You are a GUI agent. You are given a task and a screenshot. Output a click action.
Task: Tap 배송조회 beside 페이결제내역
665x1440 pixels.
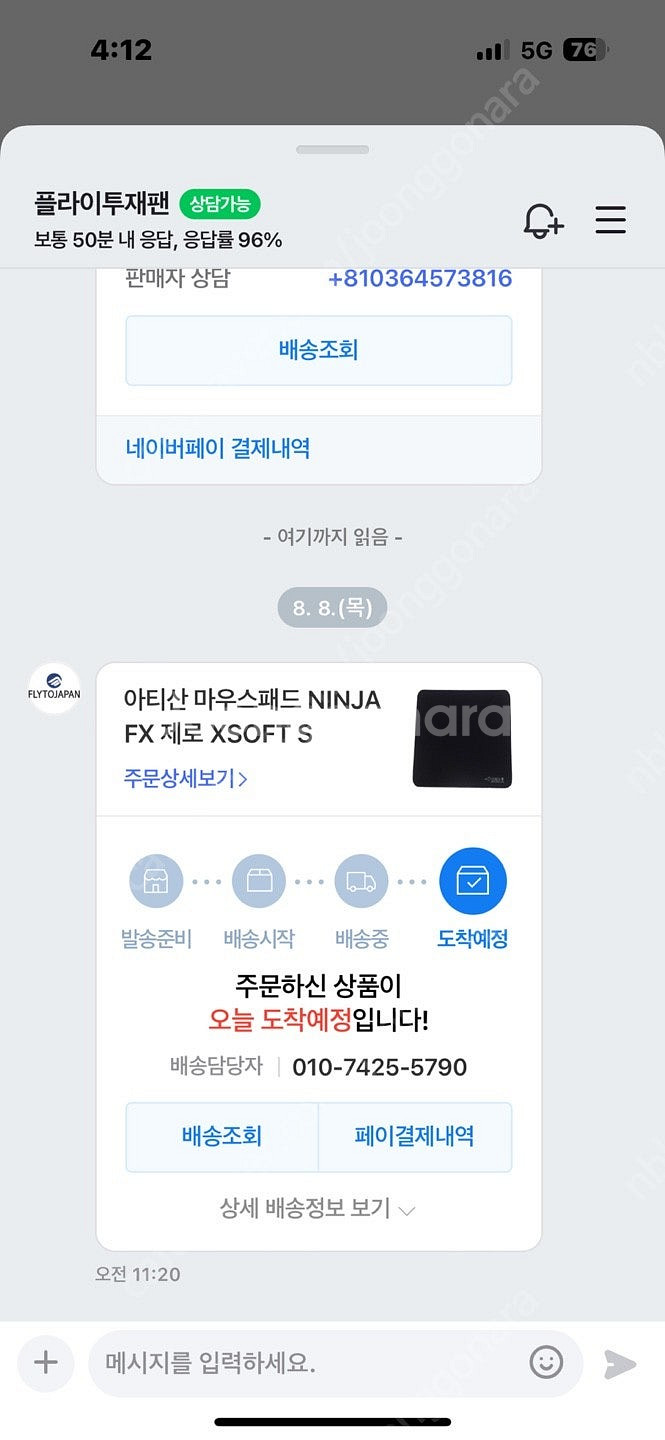pyautogui.click(x=222, y=1136)
